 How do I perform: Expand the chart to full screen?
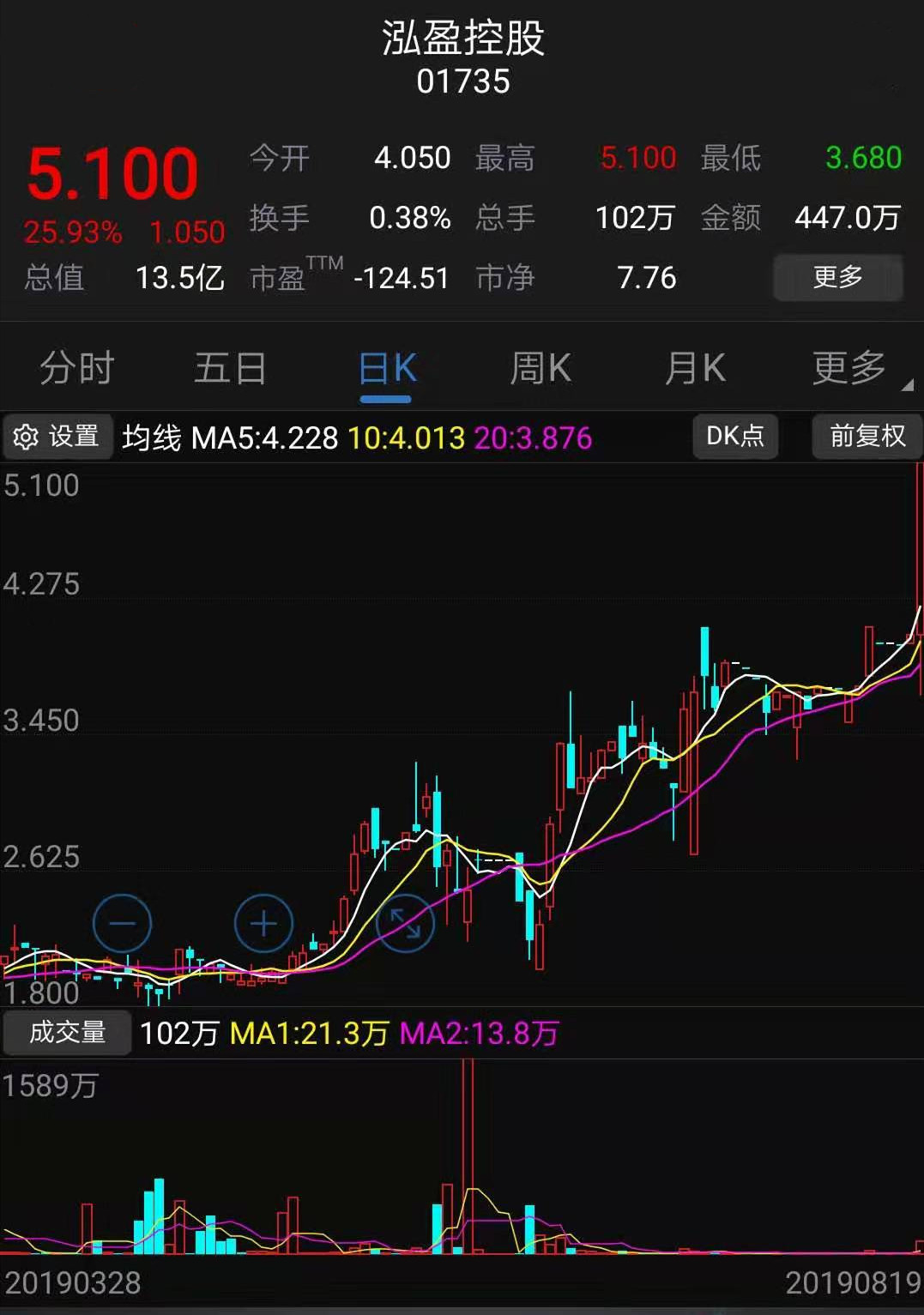[405, 924]
